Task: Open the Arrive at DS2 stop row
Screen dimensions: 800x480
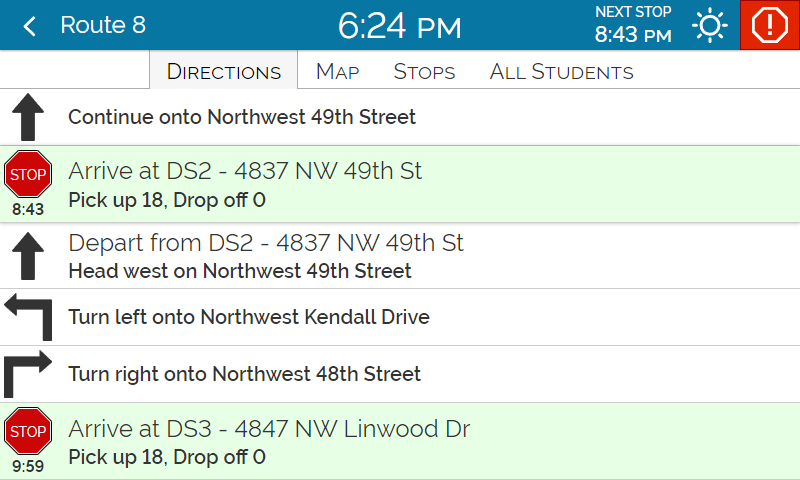Action: pos(400,184)
